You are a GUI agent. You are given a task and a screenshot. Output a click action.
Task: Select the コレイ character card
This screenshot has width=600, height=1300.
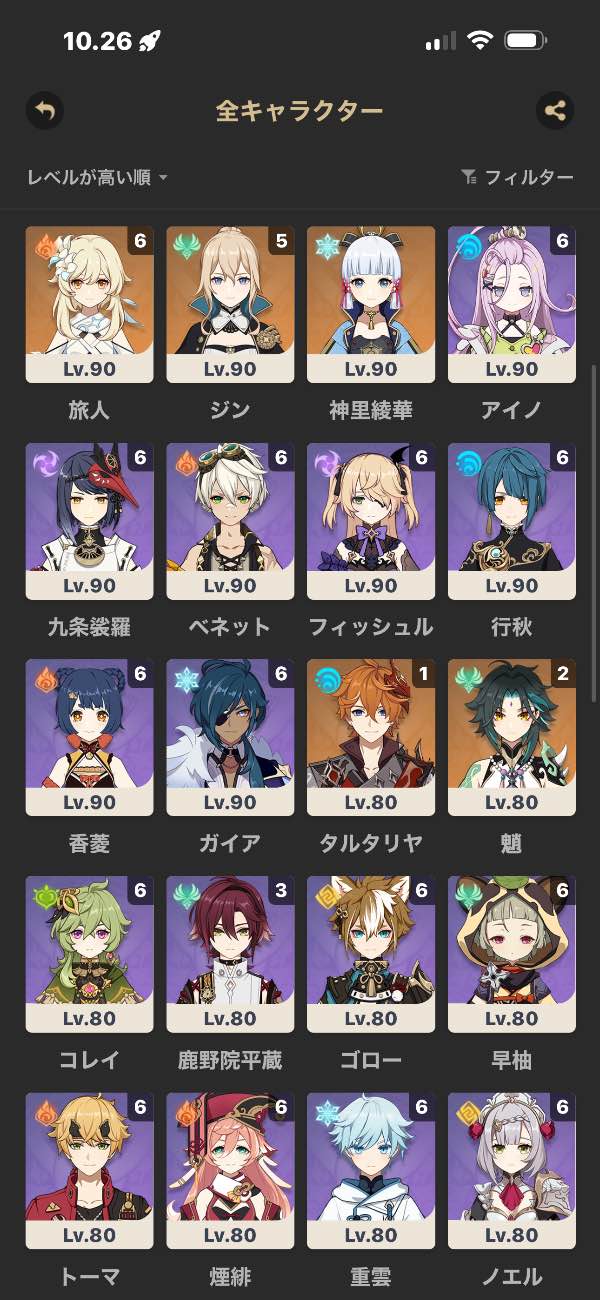coord(89,954)
